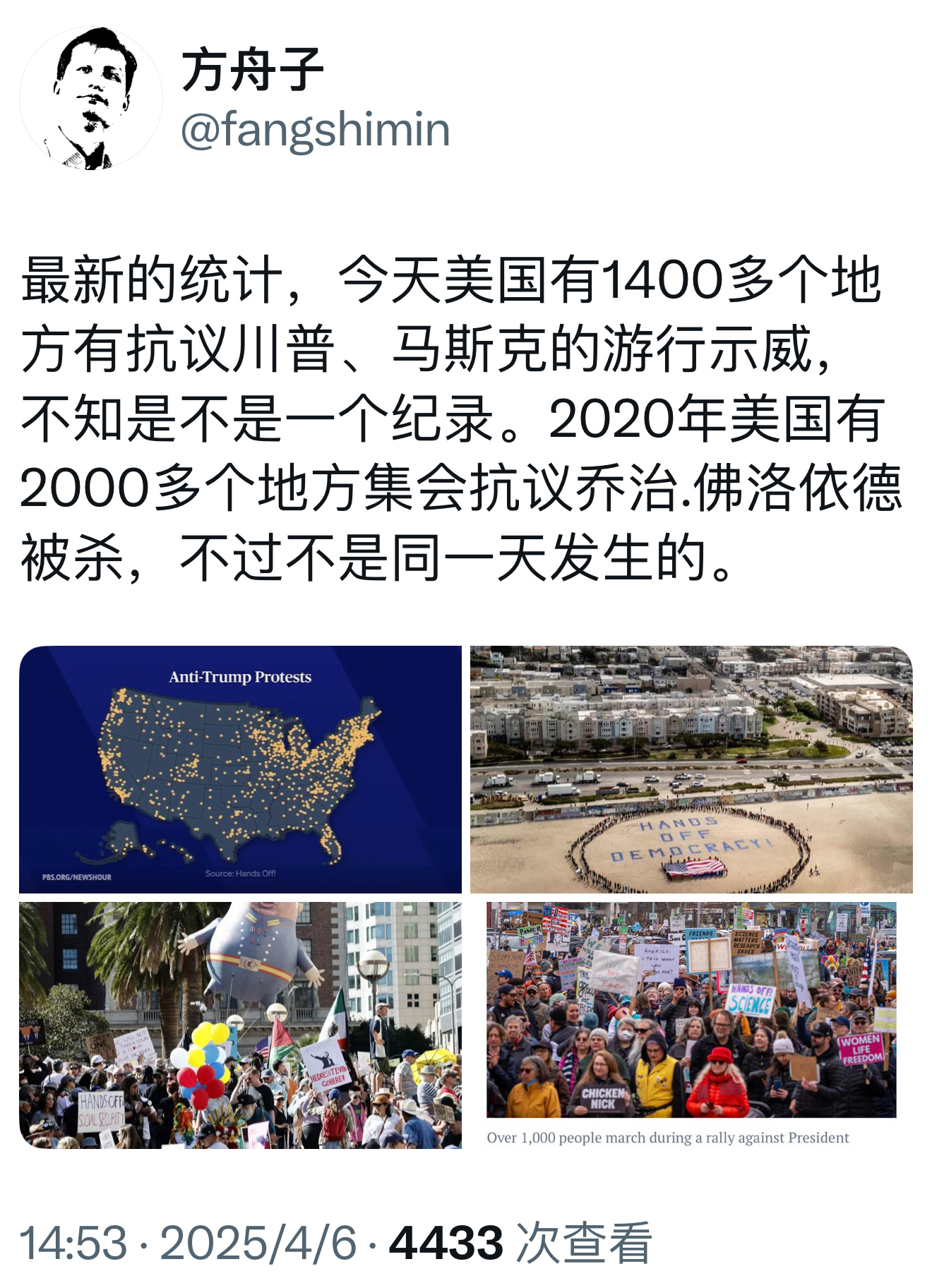The image size is (932, 1288).
Task: Open the aerial beach protest photo
Action: click(691, 769)
